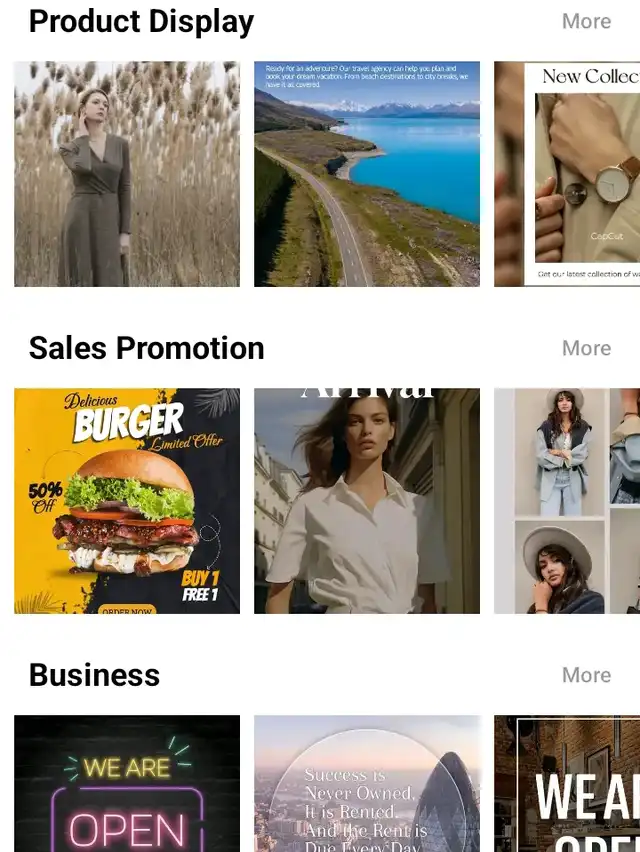Image resolution: width=640 pixels, height=852 pixels.
Task: Open the New Arrival white shirt template
Action: pyautogui.click(x=367, y=501)
